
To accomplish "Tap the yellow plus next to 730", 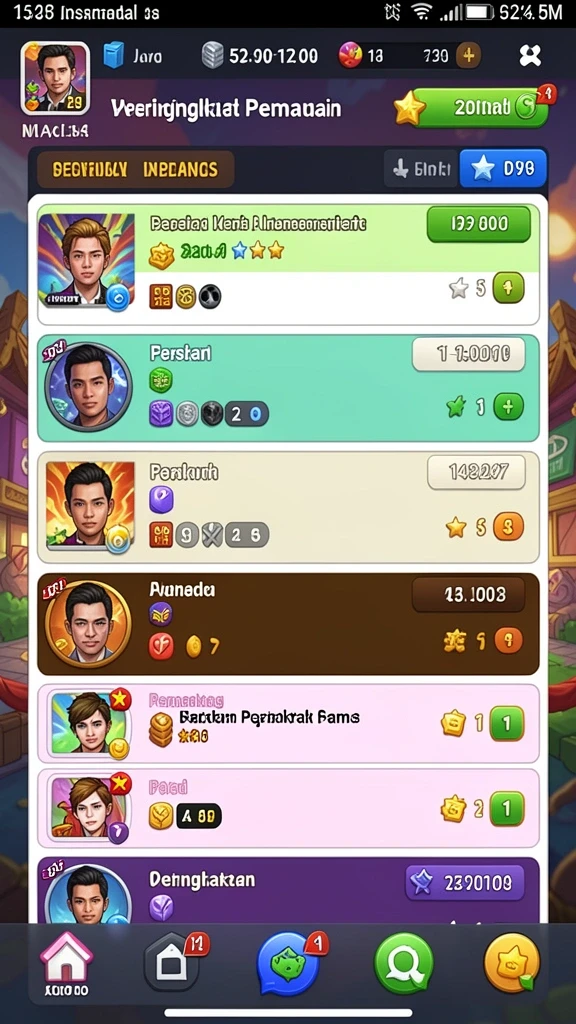I will point(468,56).
